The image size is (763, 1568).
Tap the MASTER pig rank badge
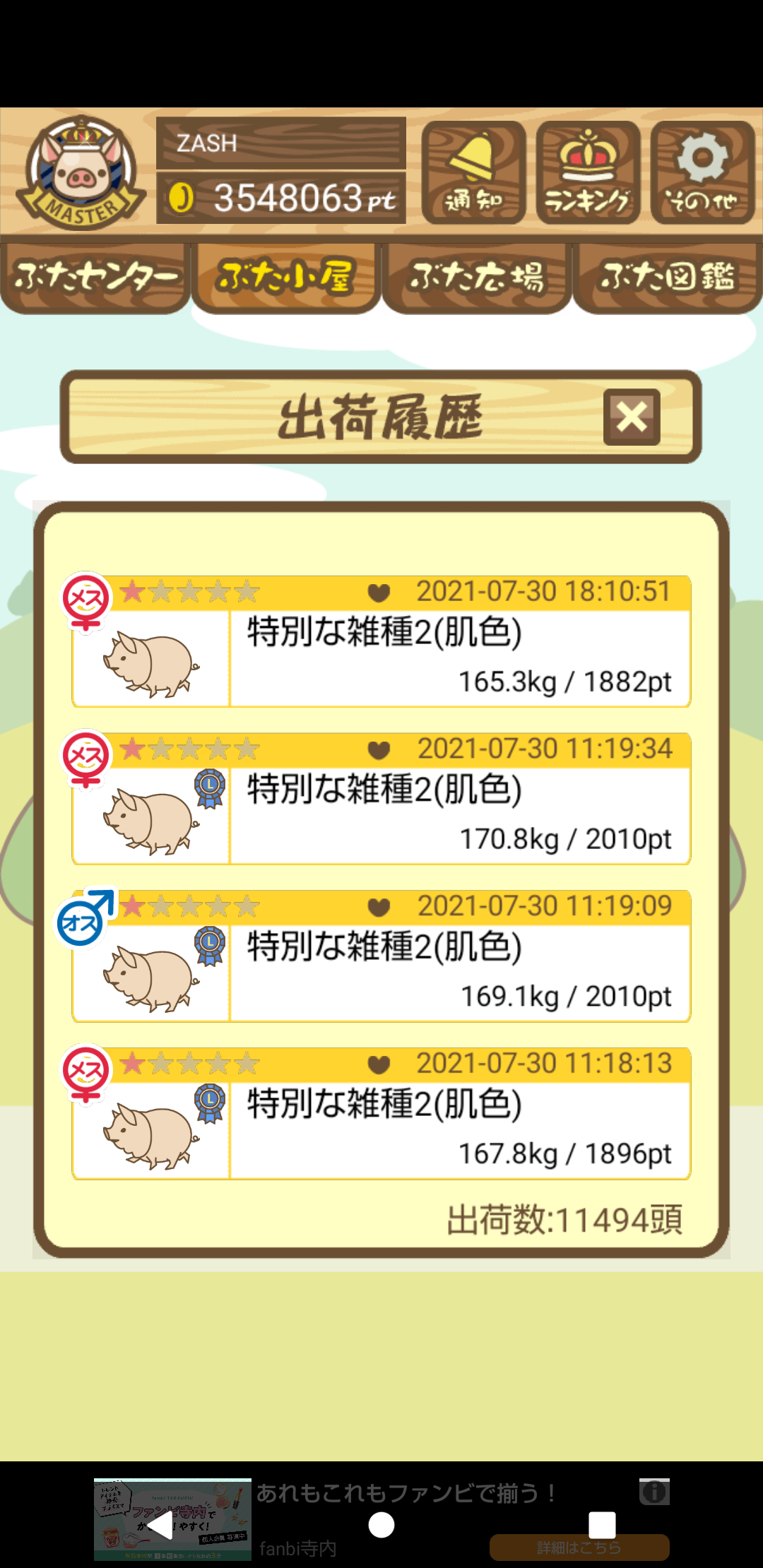(x=81, y=172)
